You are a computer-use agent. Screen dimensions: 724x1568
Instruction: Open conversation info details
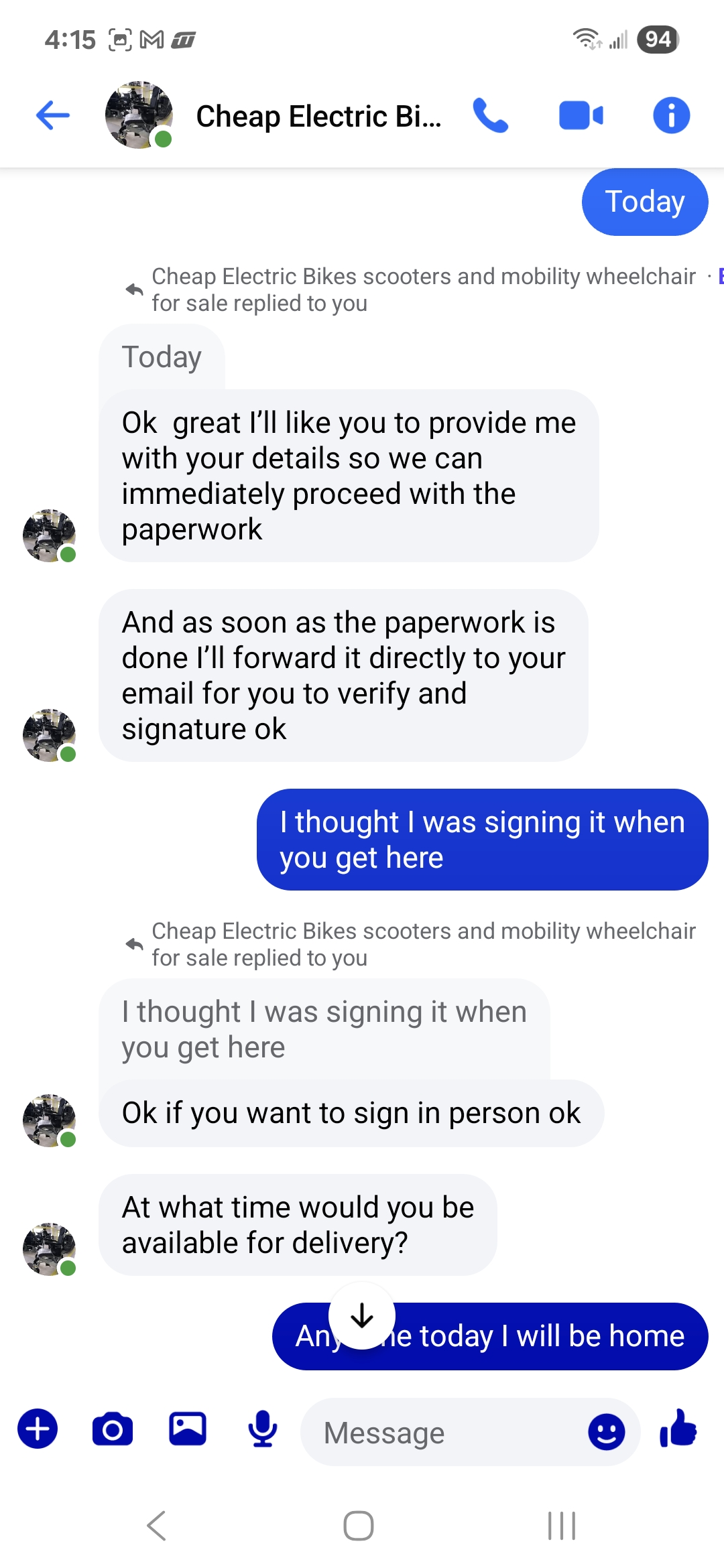[671, 115]
